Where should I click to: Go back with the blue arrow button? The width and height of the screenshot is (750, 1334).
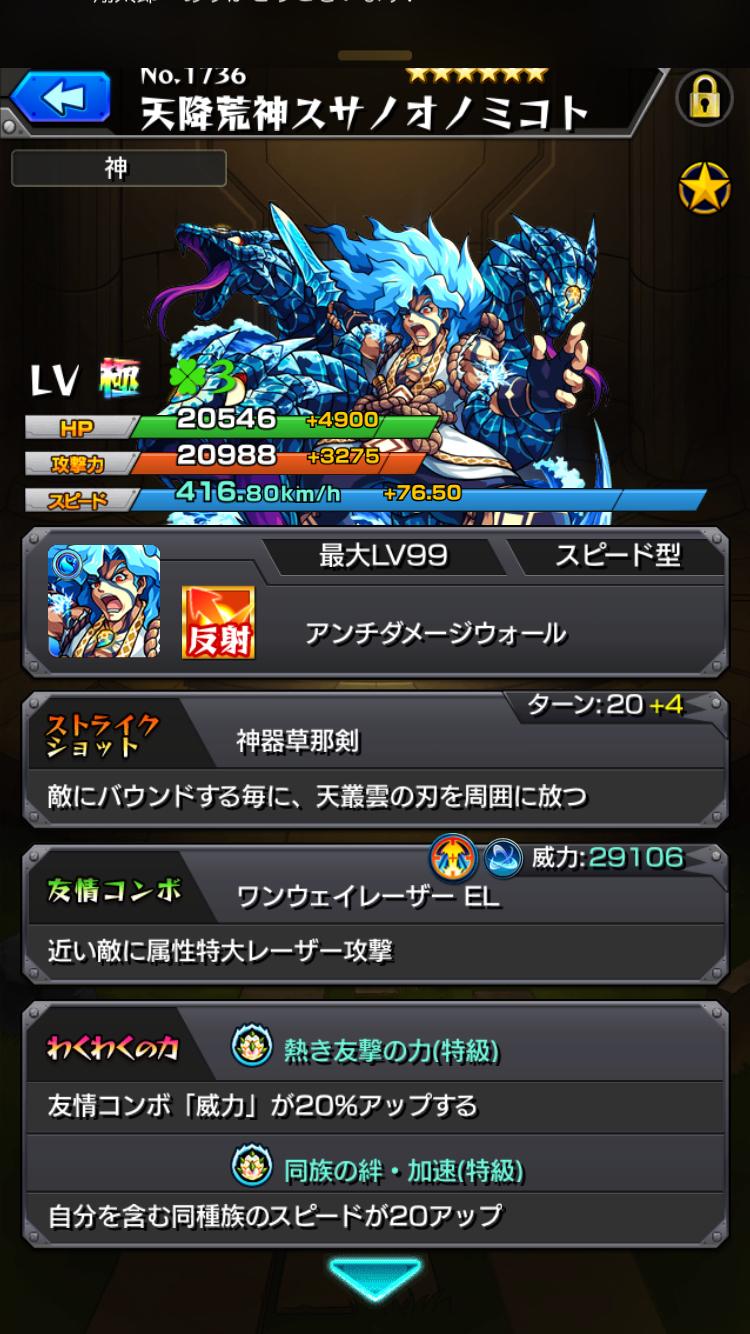click(60, 100)
